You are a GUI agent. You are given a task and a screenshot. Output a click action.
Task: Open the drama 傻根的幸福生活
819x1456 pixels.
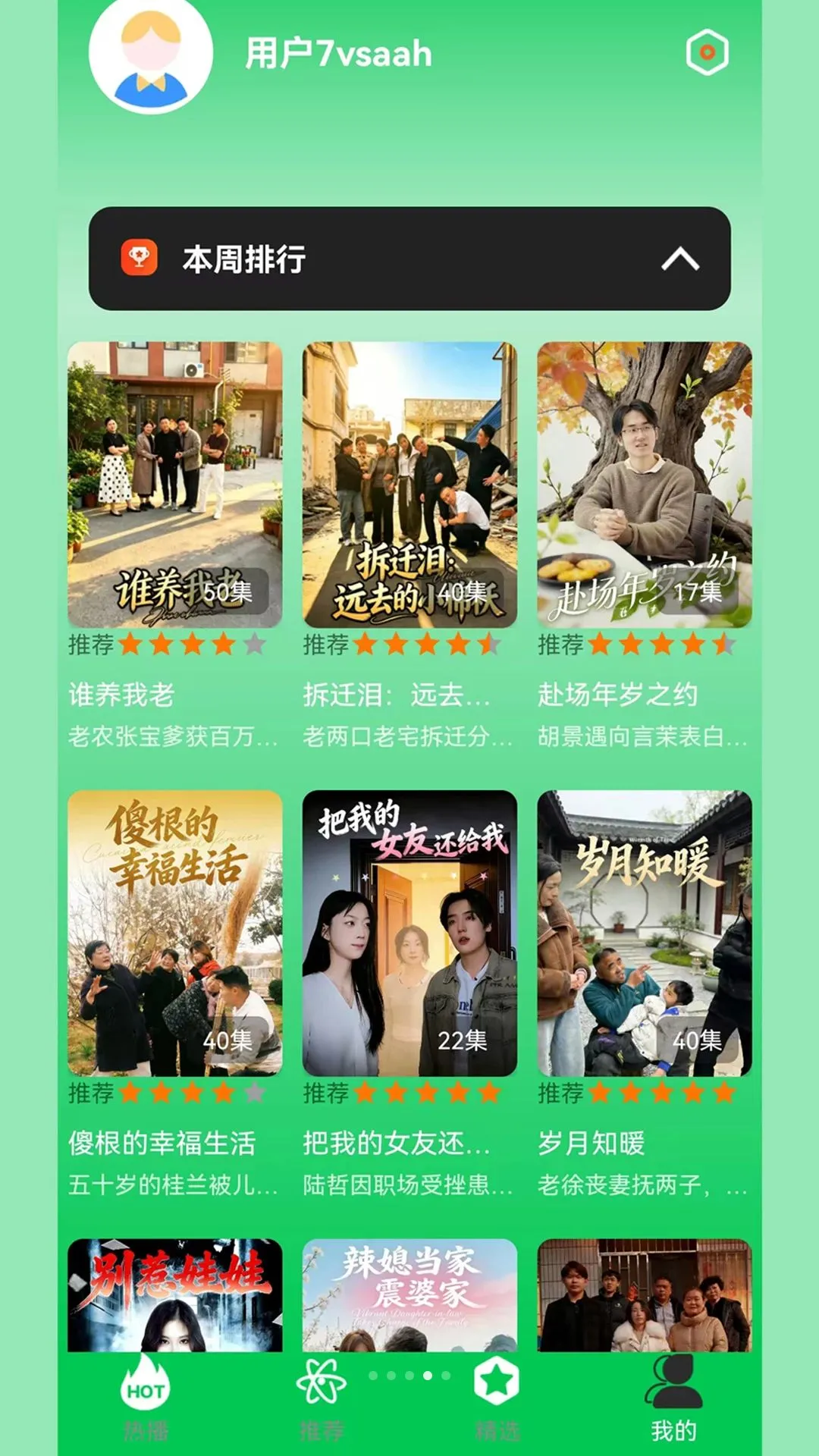click(174, 934)
